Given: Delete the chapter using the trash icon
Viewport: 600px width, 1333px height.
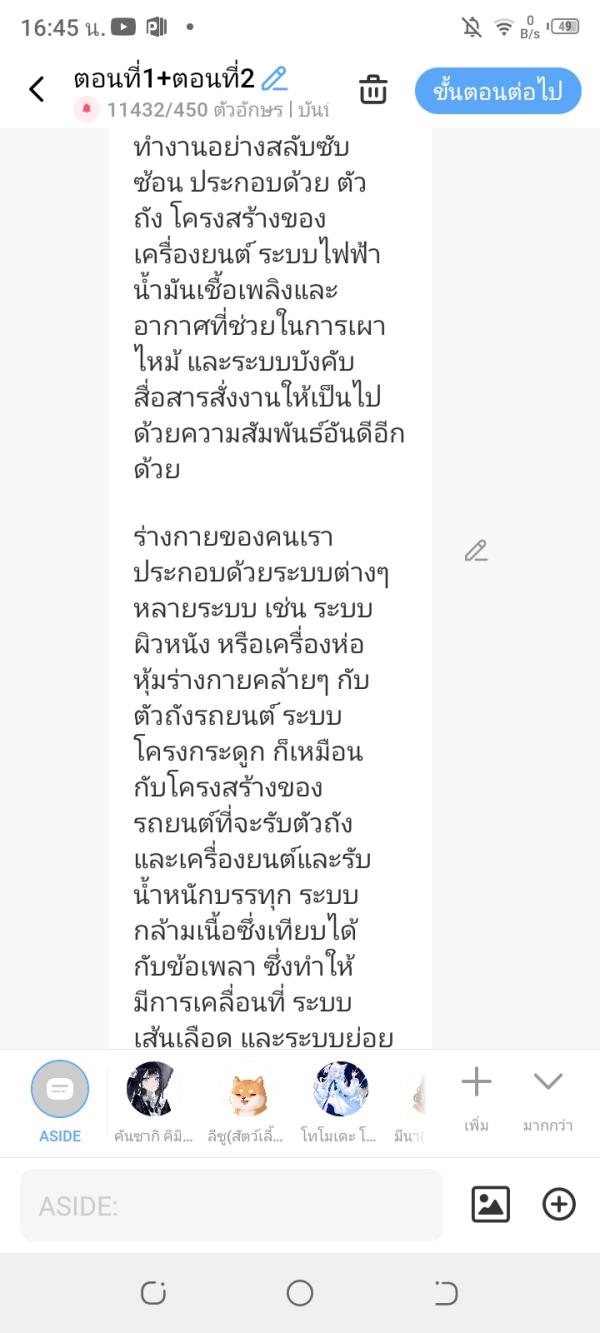Looking at the screenshot, I should (373, 90).
